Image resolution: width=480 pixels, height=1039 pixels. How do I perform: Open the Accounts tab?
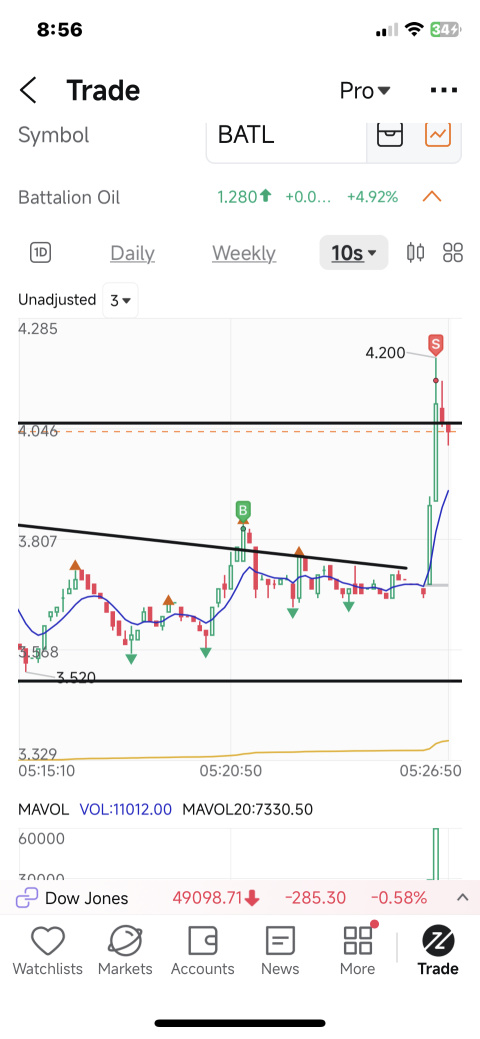[203, 951]
